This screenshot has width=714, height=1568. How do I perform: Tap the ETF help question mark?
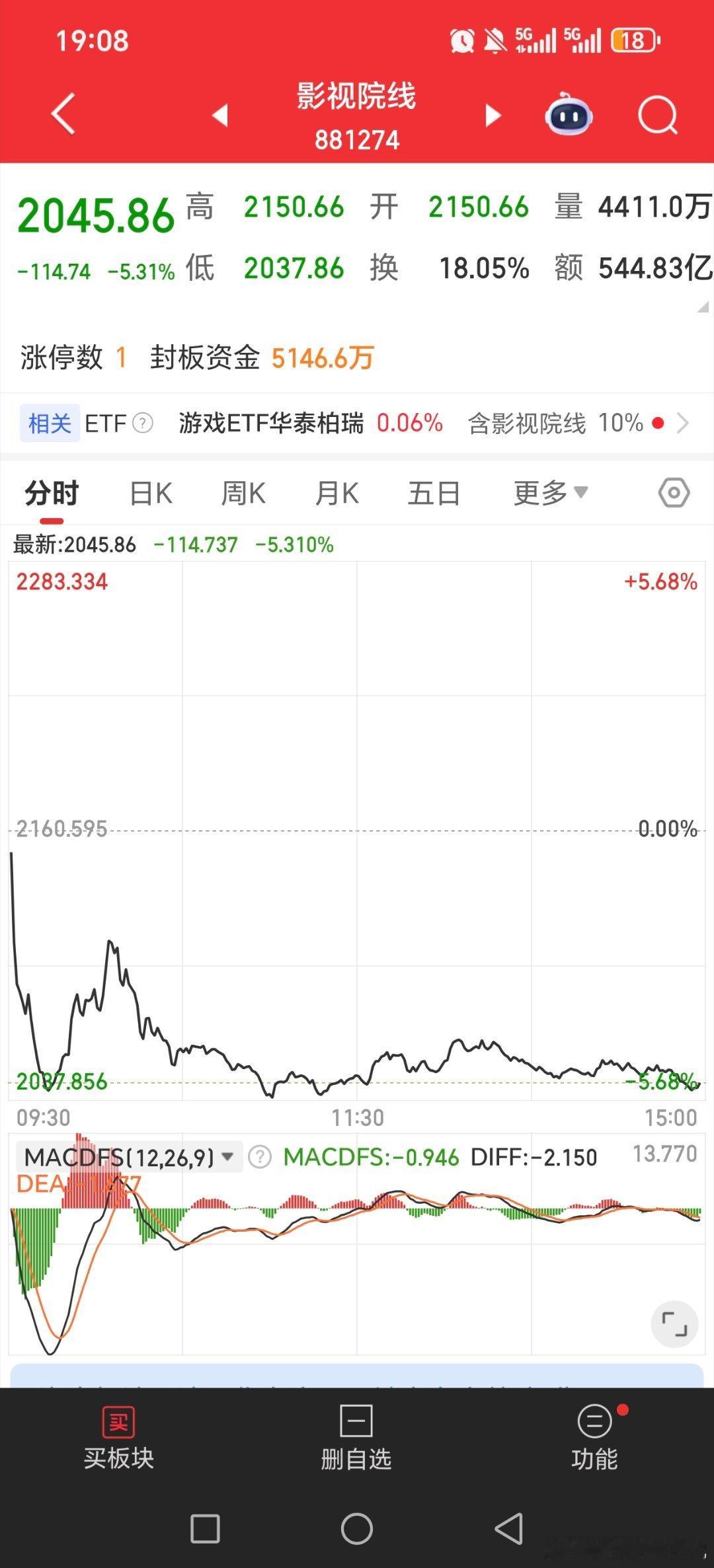coord(142,423)
